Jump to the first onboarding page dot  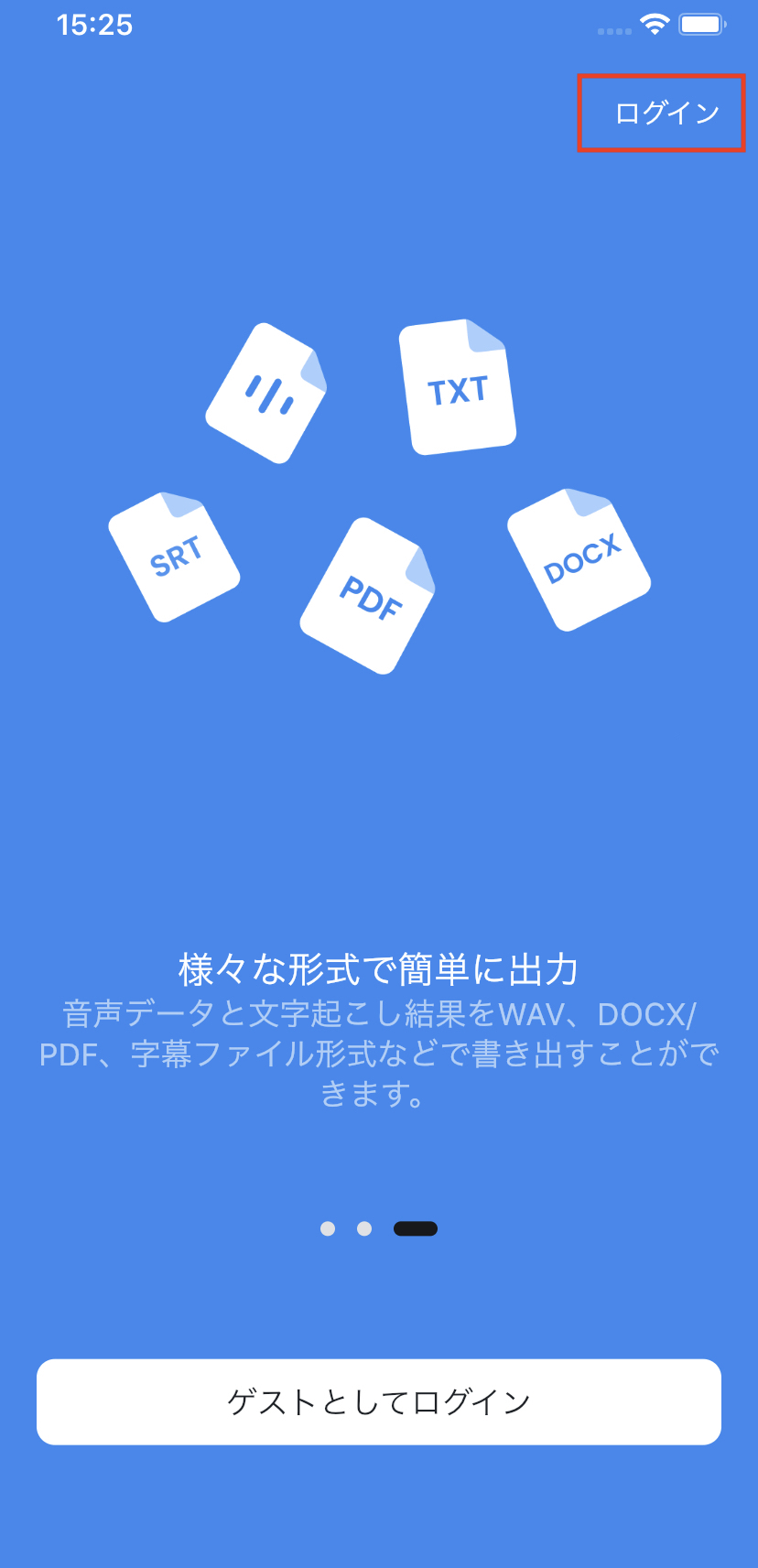click(x=328, y=1228)
